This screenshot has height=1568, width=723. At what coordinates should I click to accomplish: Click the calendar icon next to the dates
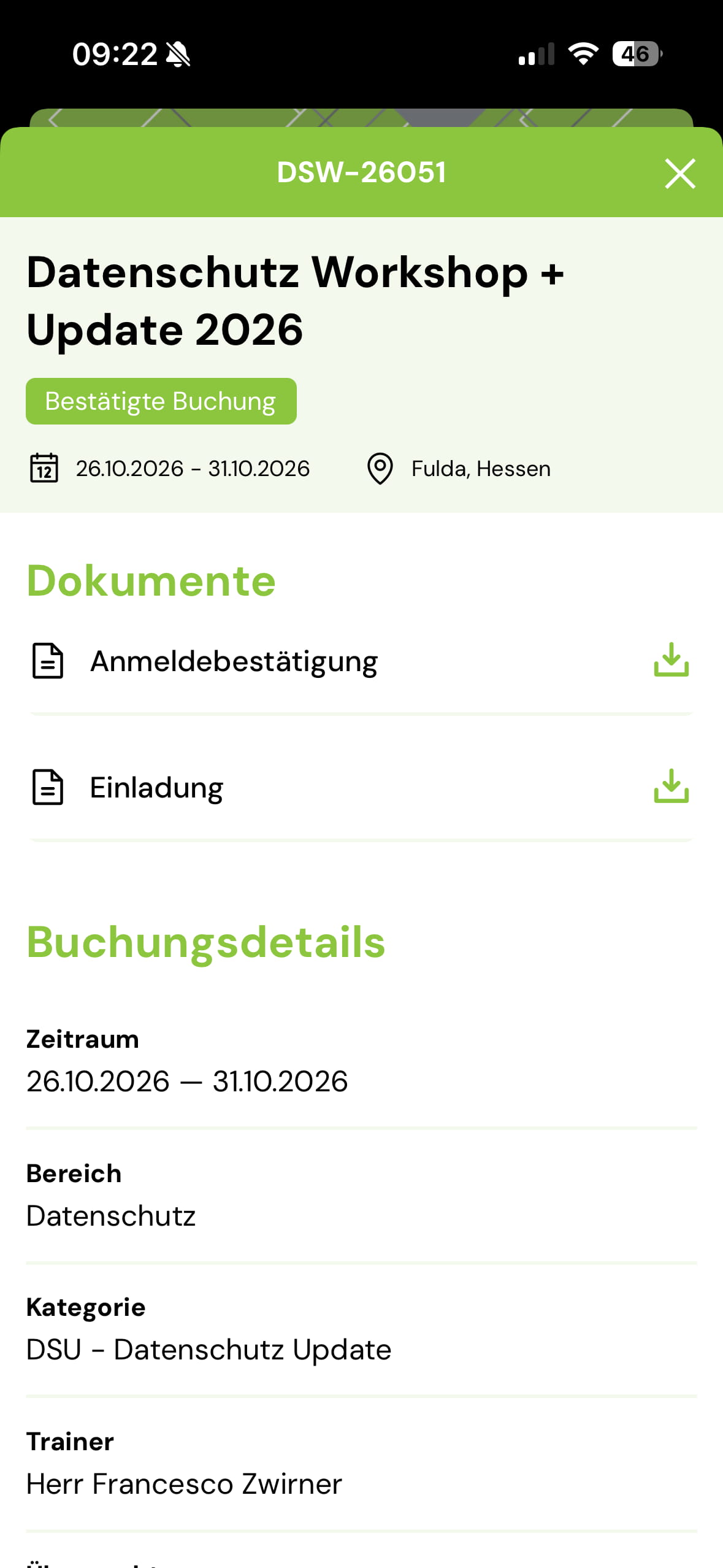click(44, 468)
